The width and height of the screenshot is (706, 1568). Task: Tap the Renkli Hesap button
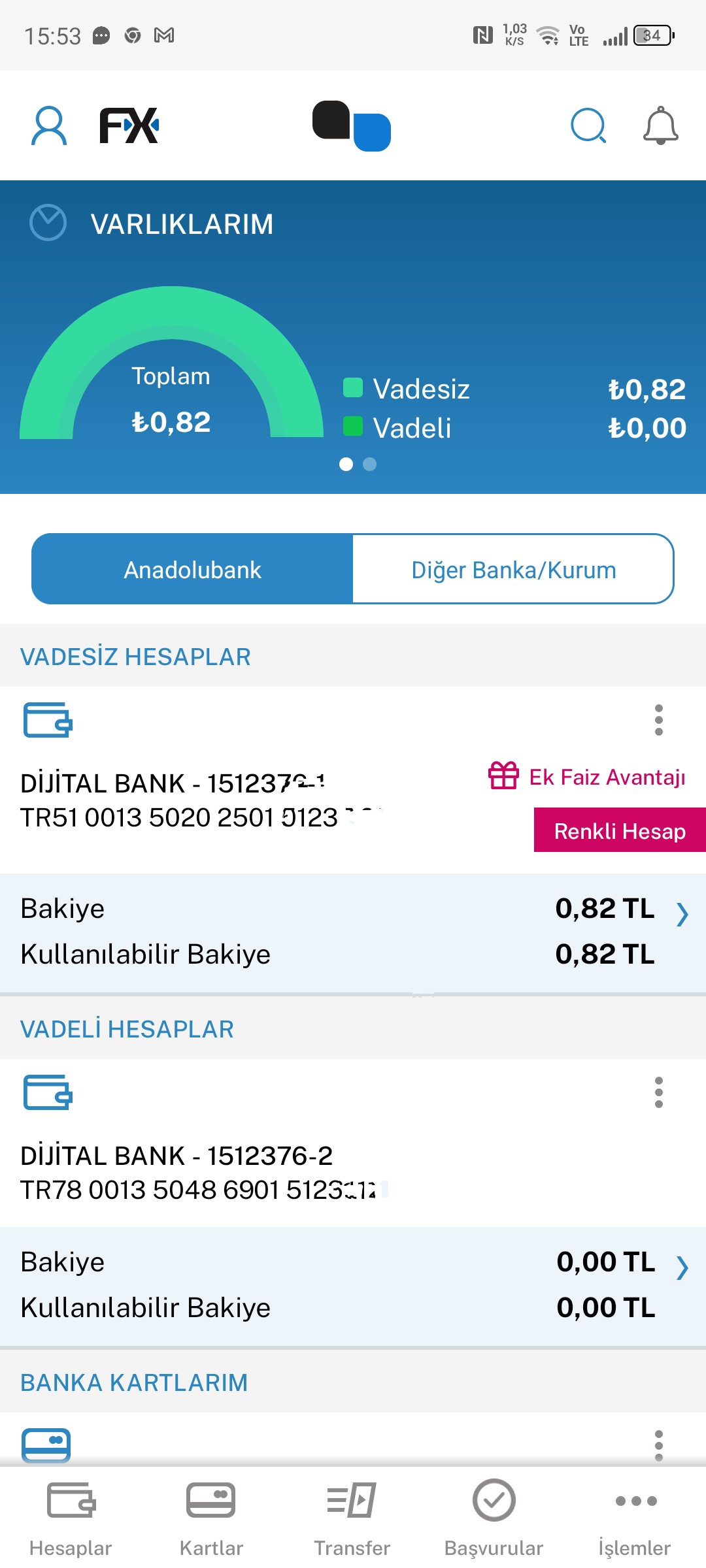pyautogui.click(x=620, y=830)
